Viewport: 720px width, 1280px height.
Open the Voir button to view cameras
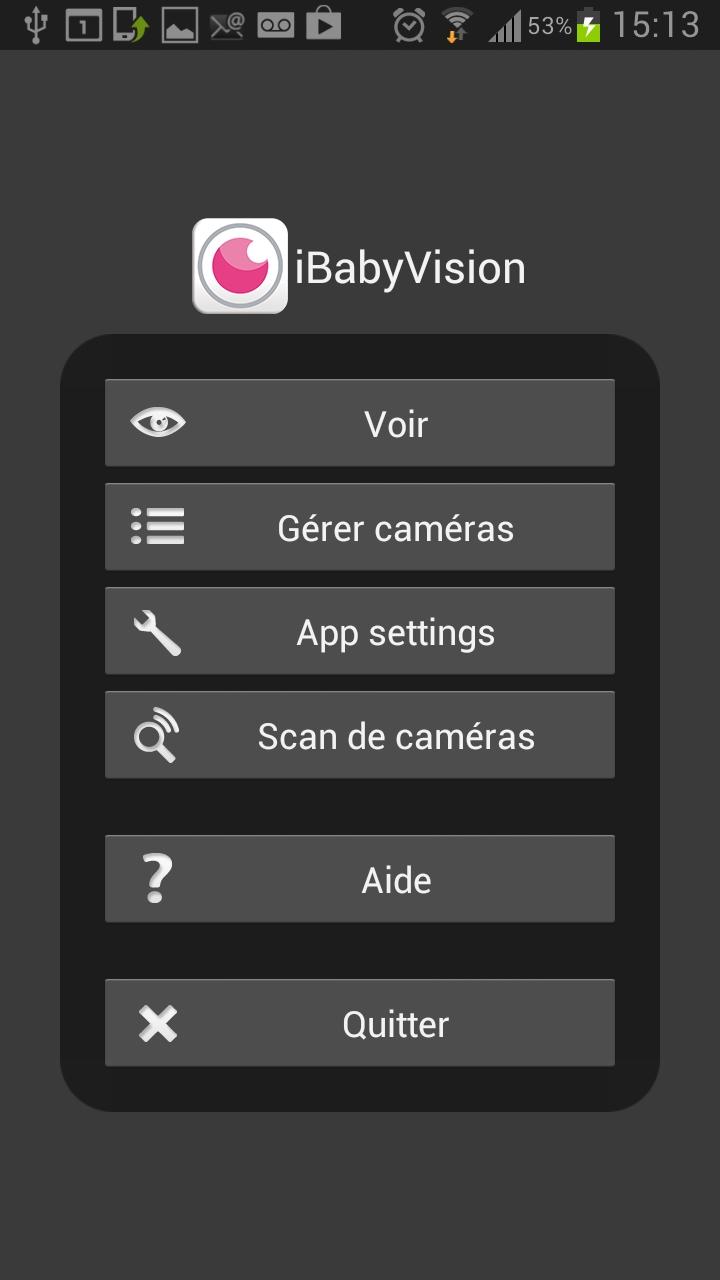[360, 423]
